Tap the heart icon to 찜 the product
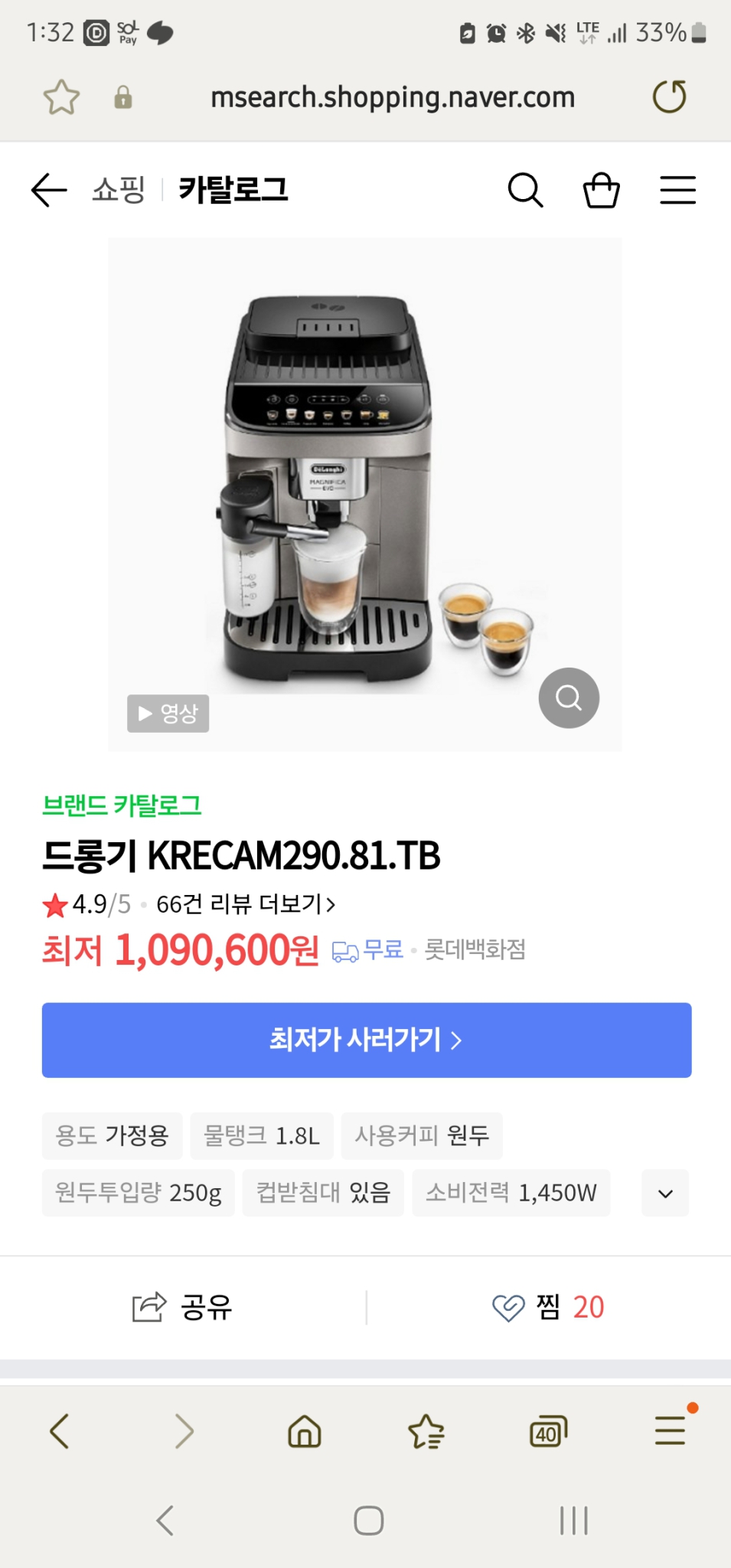Viewport: 731px width, 1568px height. point(508,1307)
